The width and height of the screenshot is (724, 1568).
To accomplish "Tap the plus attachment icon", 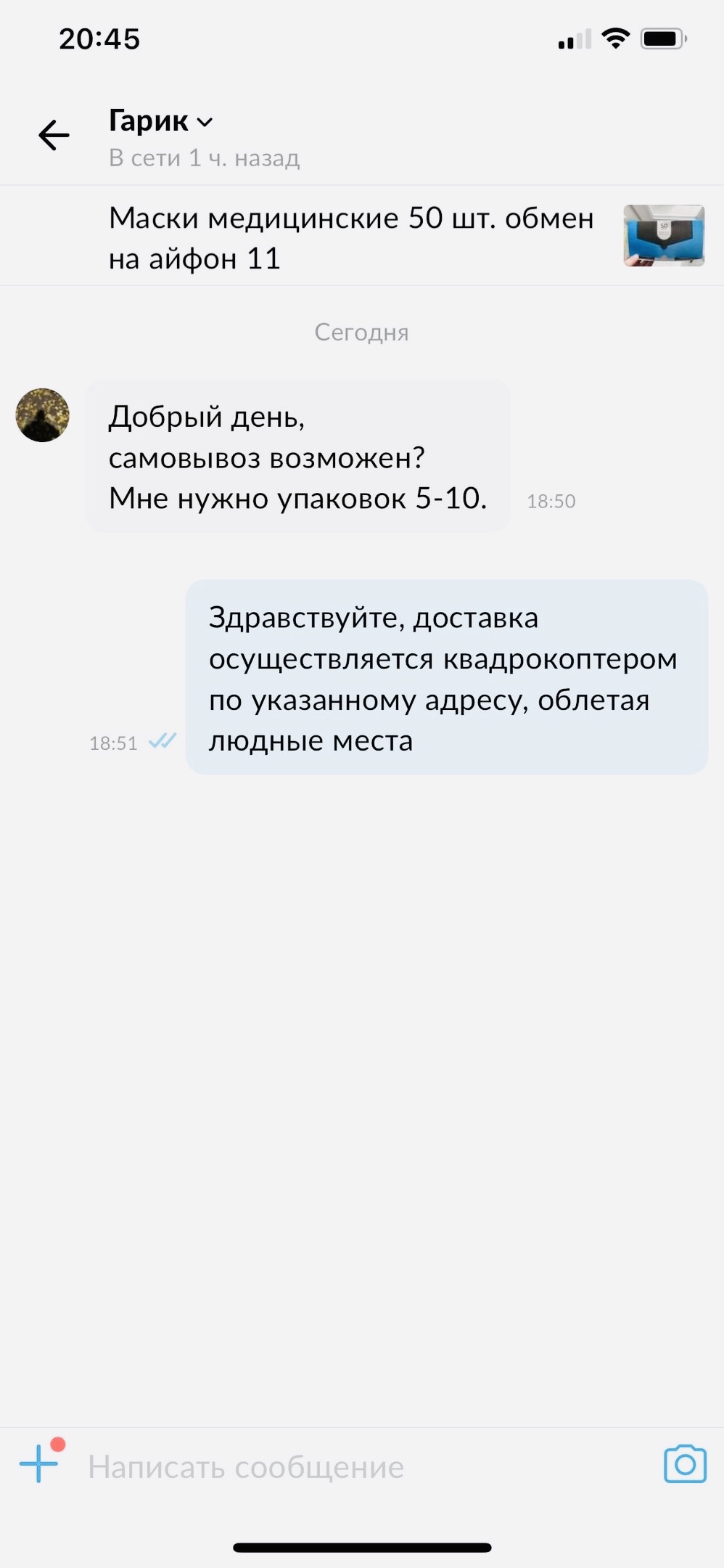I will pyautogui.click(x=39, y=1464).
